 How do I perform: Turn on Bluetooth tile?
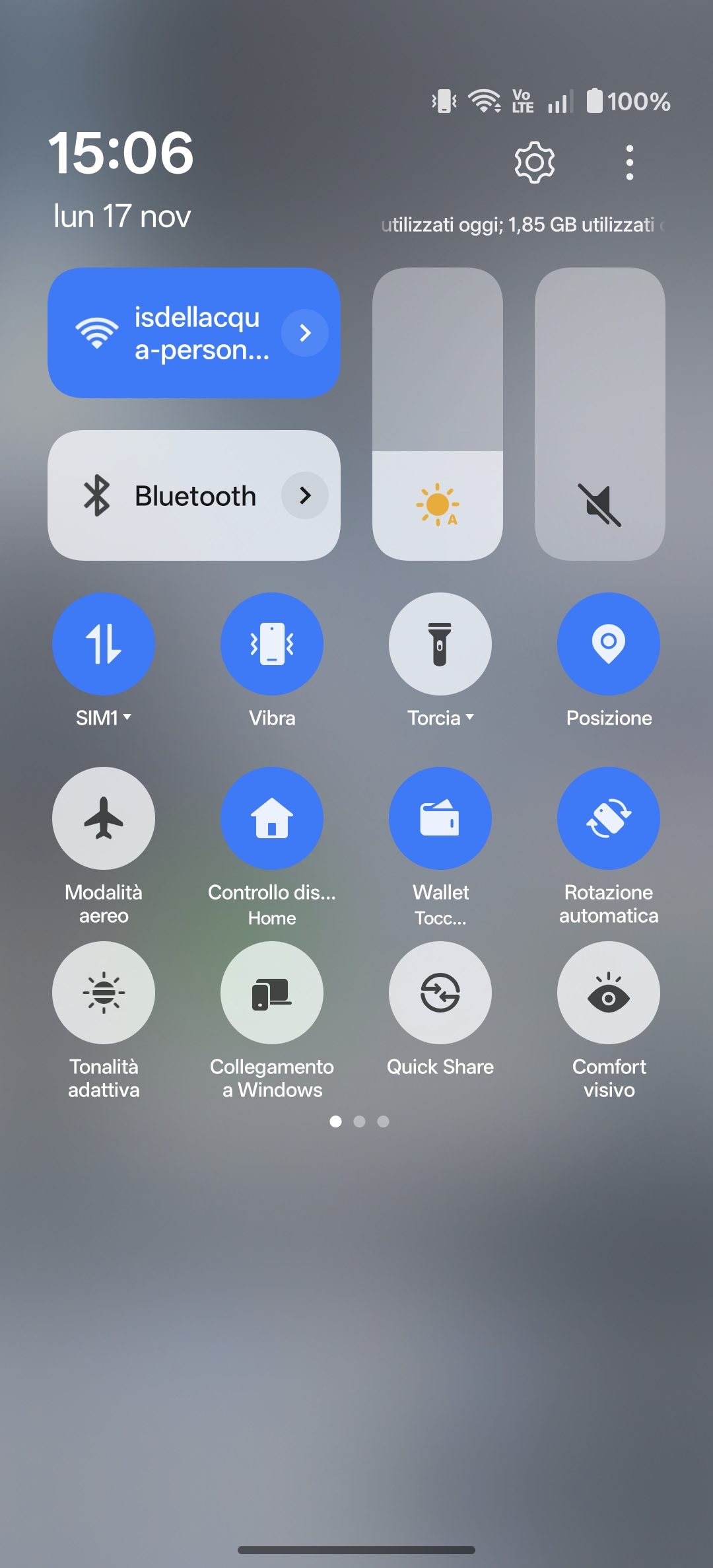(x=165, y=495)
